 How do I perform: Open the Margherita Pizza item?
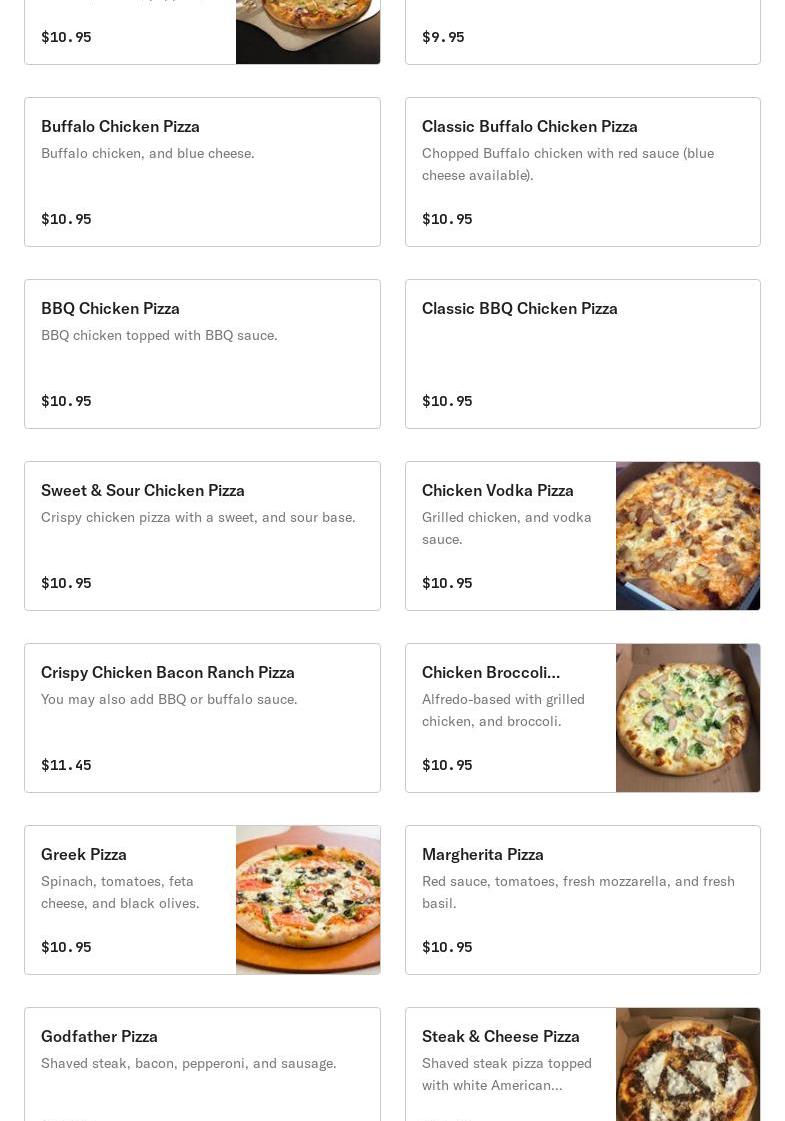tap(583, 900)
